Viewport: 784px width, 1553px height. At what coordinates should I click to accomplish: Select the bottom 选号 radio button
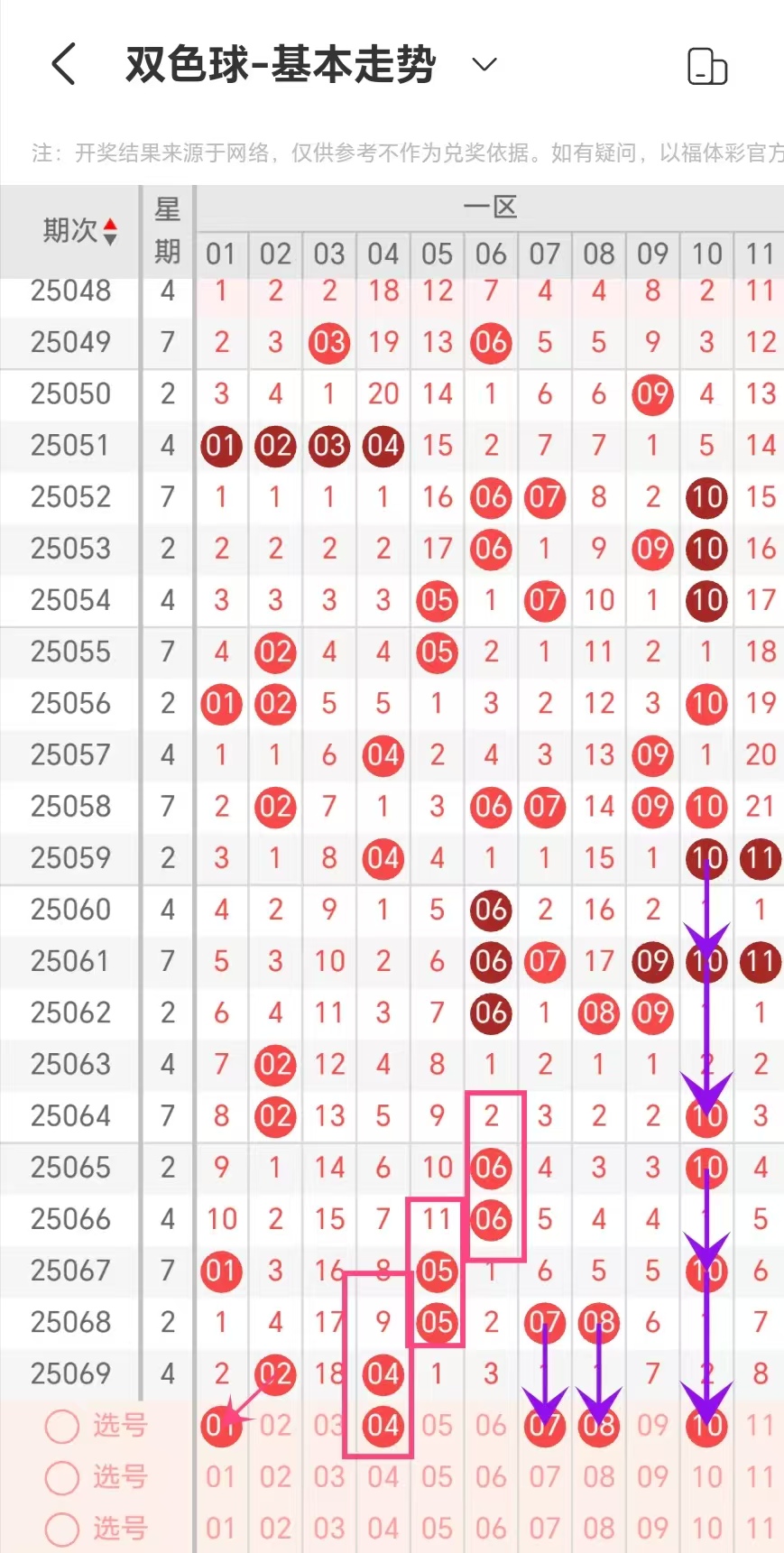click(62, 1530)
